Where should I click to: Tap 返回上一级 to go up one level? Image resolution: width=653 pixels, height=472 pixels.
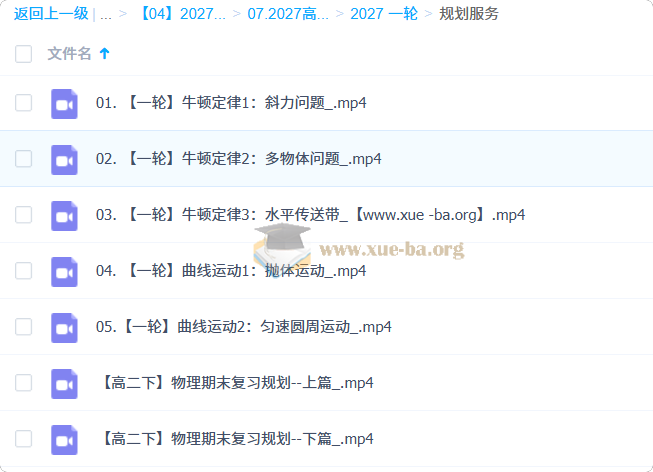pyautogui.click(x=51, y=14)
